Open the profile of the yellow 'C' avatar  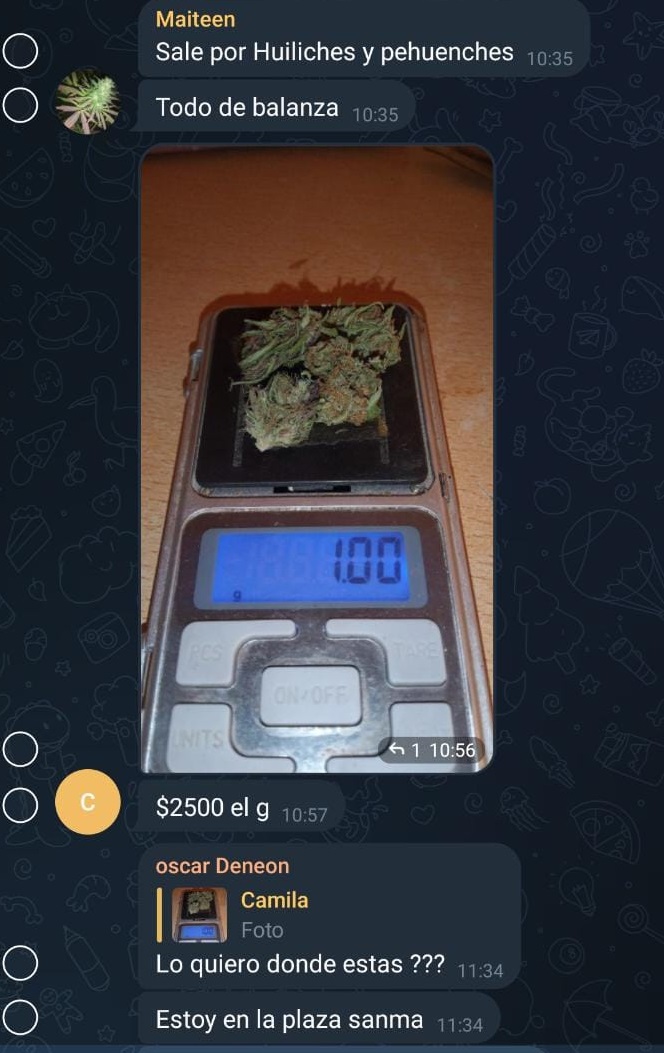[87, 803]
